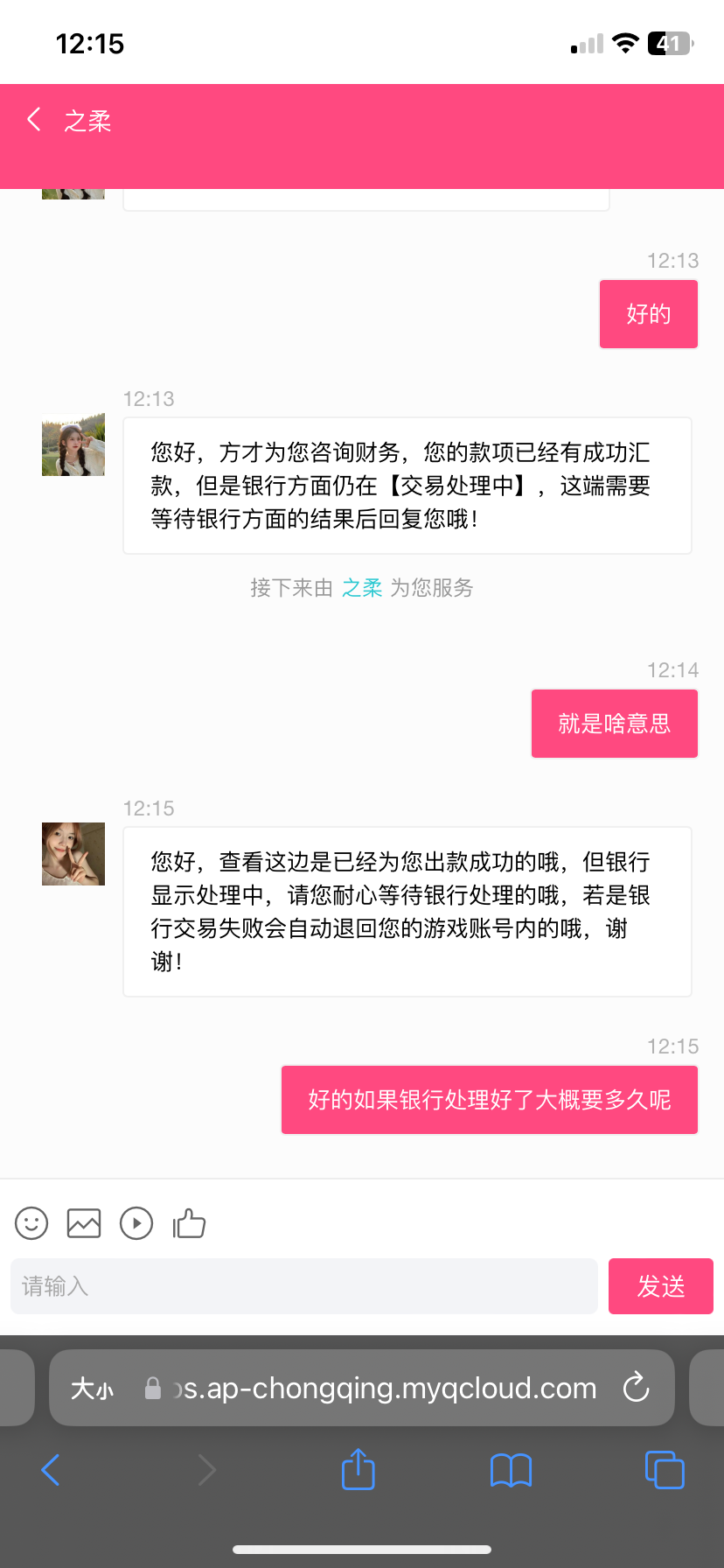Screen dimensions: 724x1568
Task: Open Bookmarks from the Safari toolbar
Action: (x=510, y=1470)
